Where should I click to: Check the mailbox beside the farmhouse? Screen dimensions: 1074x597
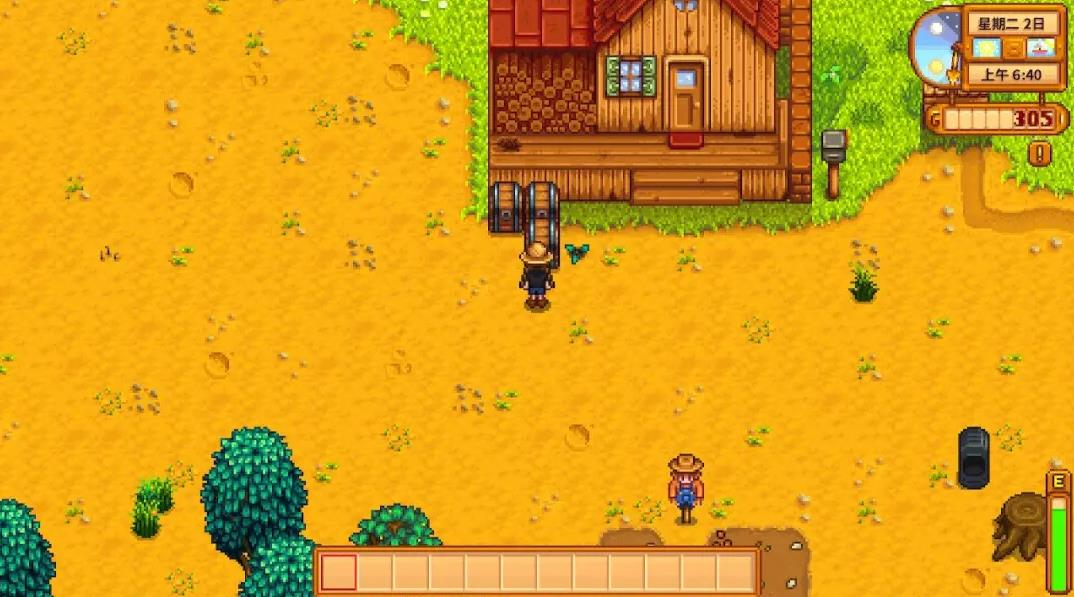(x=833, y=152)
